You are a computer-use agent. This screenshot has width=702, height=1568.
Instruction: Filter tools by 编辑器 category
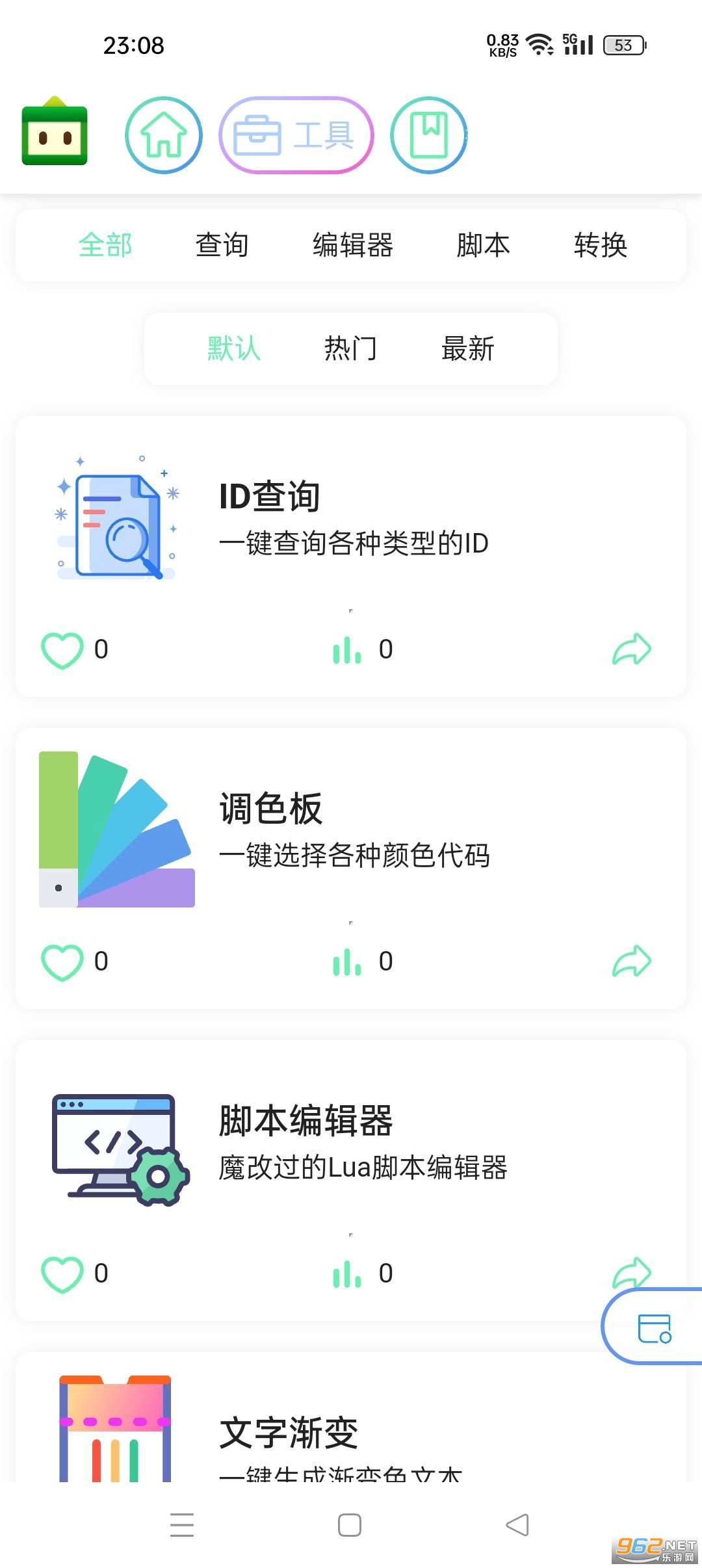tap(353, 245)
